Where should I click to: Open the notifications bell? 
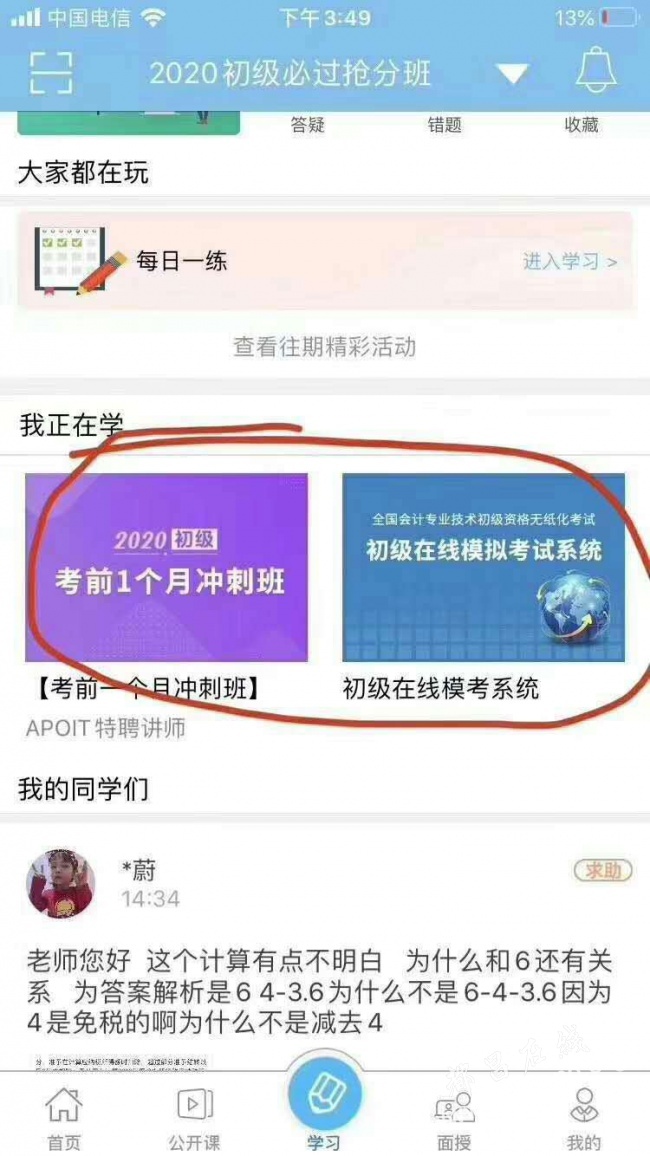tap(596, 72)
